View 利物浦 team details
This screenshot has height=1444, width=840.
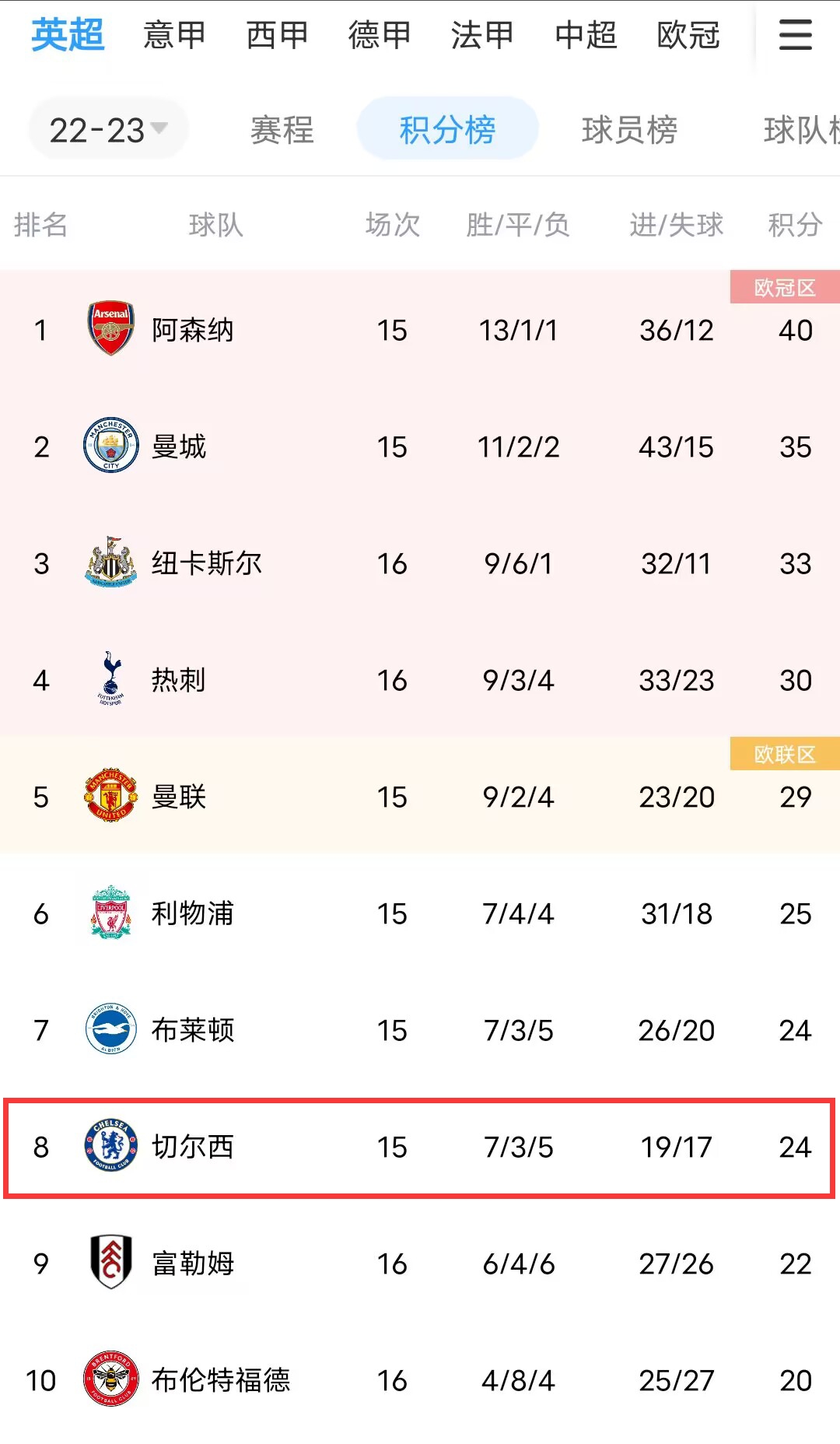click(420, 913)
